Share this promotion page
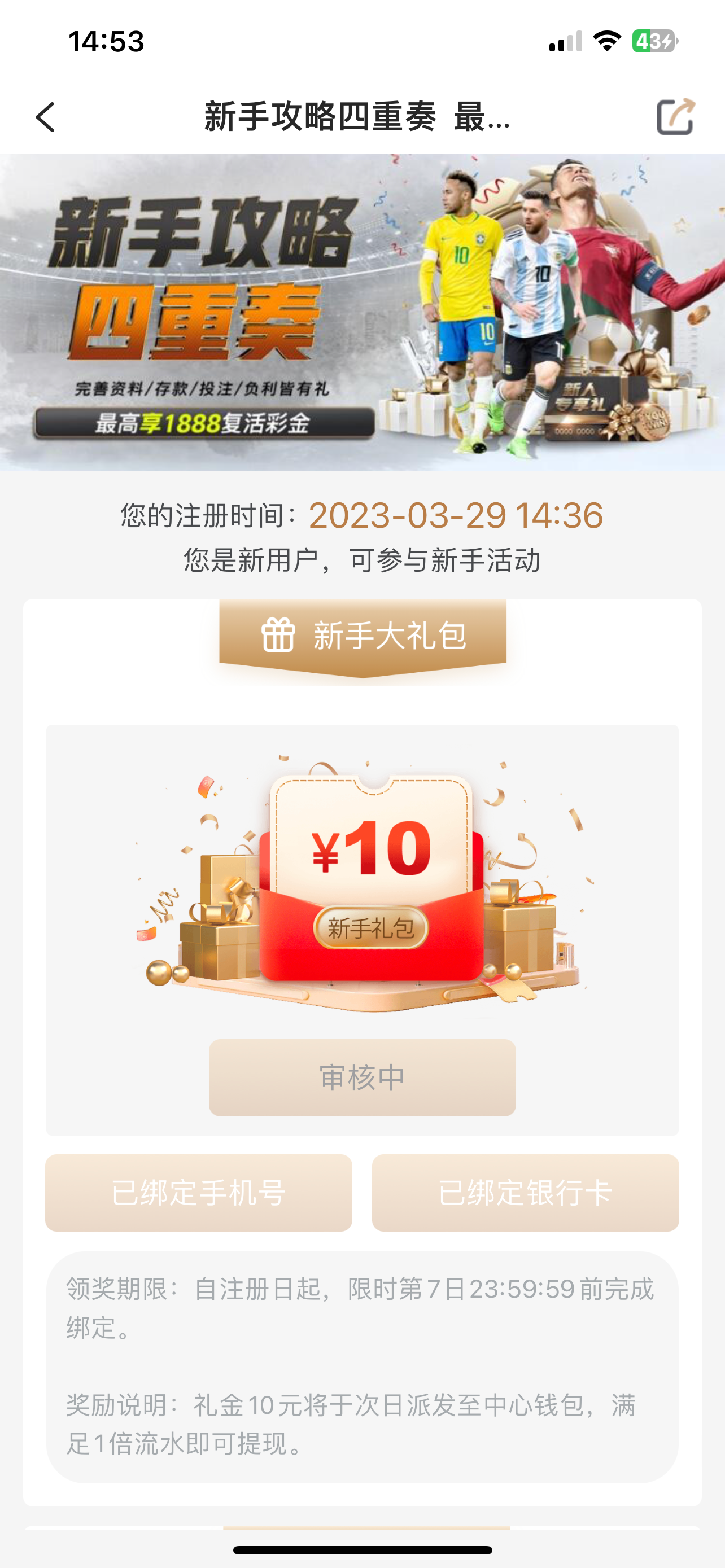 (675, 116)
